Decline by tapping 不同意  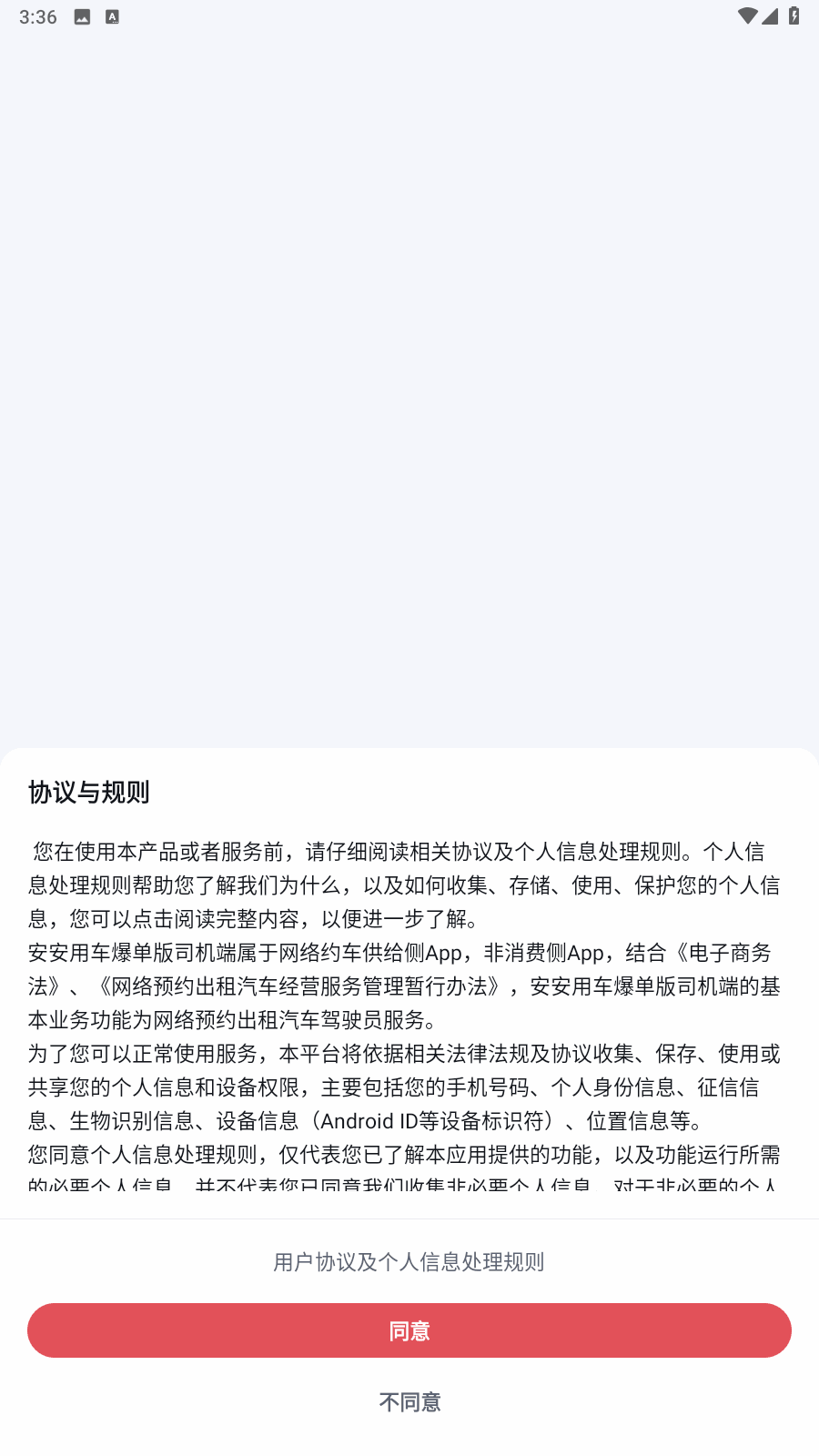(x=409, y=1402)
